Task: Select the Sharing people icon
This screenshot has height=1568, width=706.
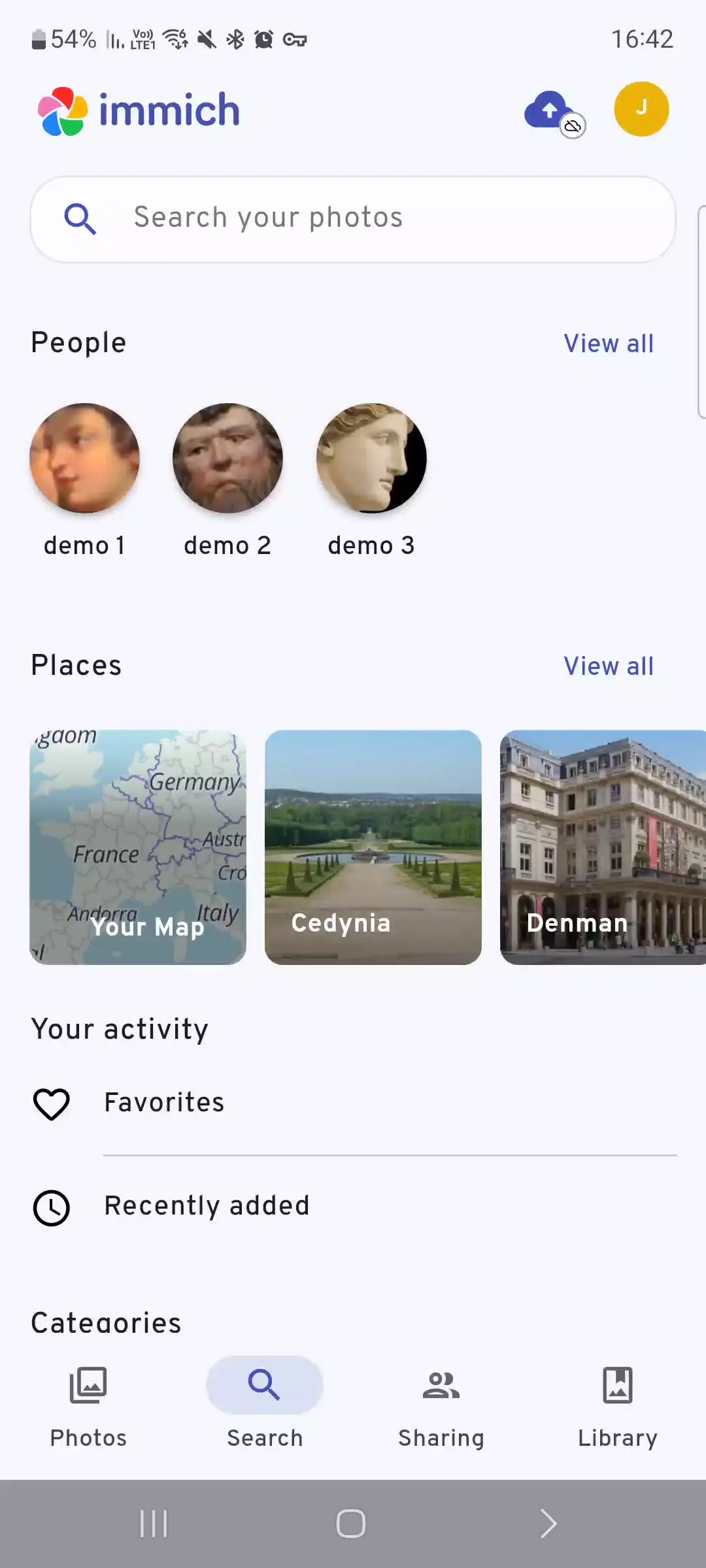Action: click(x=441, y=1385)
